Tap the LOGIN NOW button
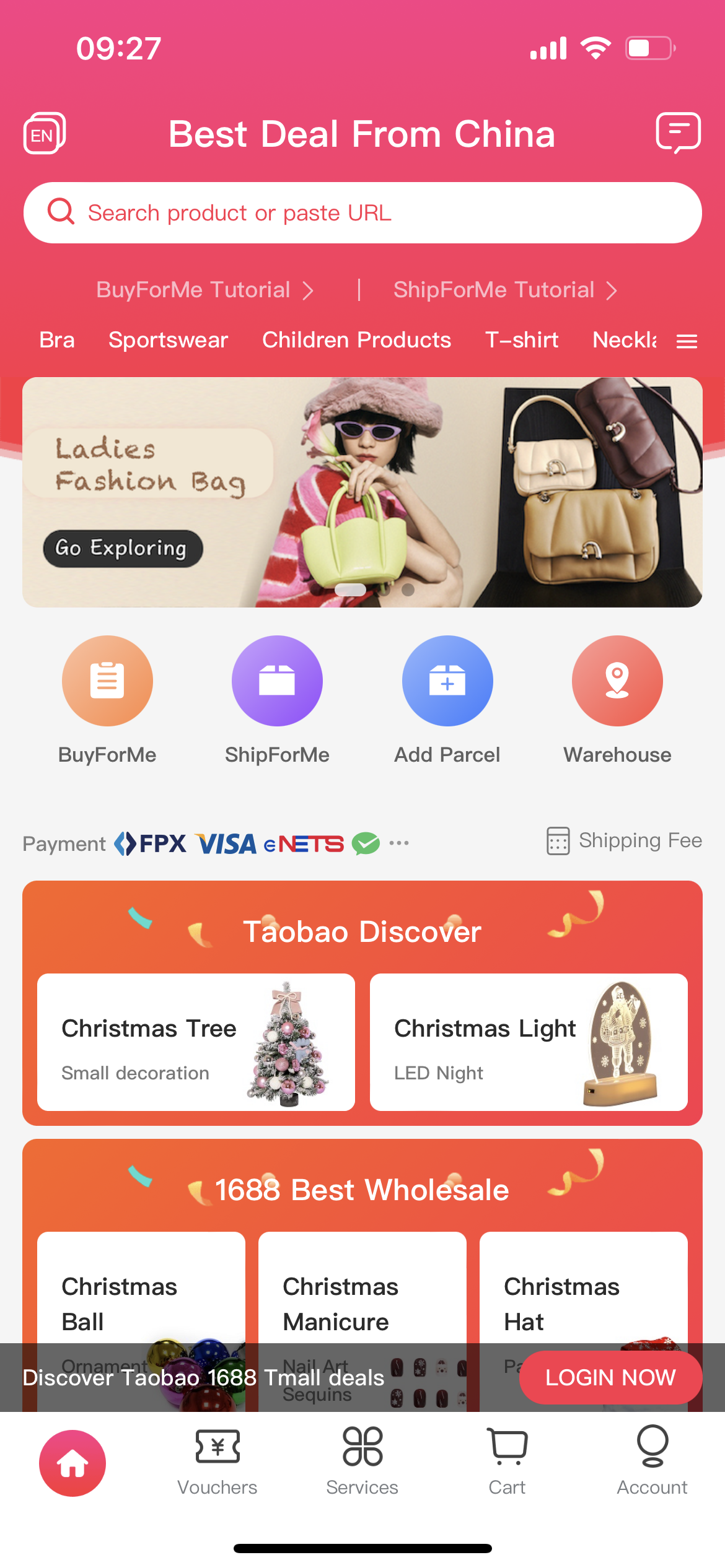725x1568 pixels. point(610,1377)
